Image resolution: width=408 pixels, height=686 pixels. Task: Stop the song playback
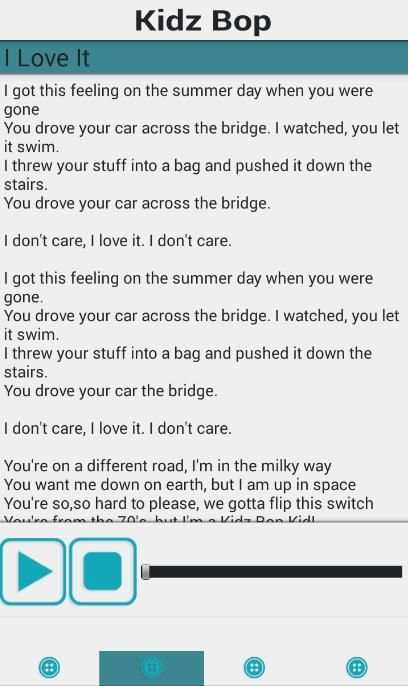(103, 571)
